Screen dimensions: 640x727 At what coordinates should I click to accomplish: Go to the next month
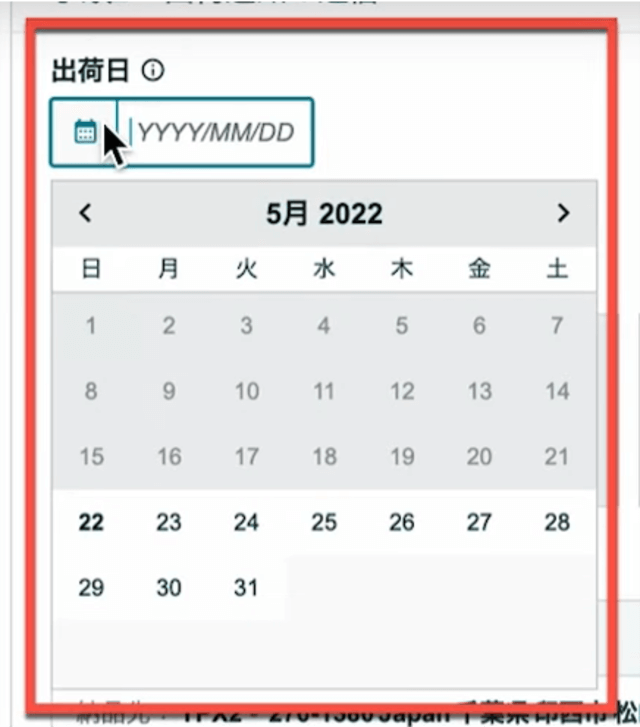pyautogui.click(x=563, y=213)
